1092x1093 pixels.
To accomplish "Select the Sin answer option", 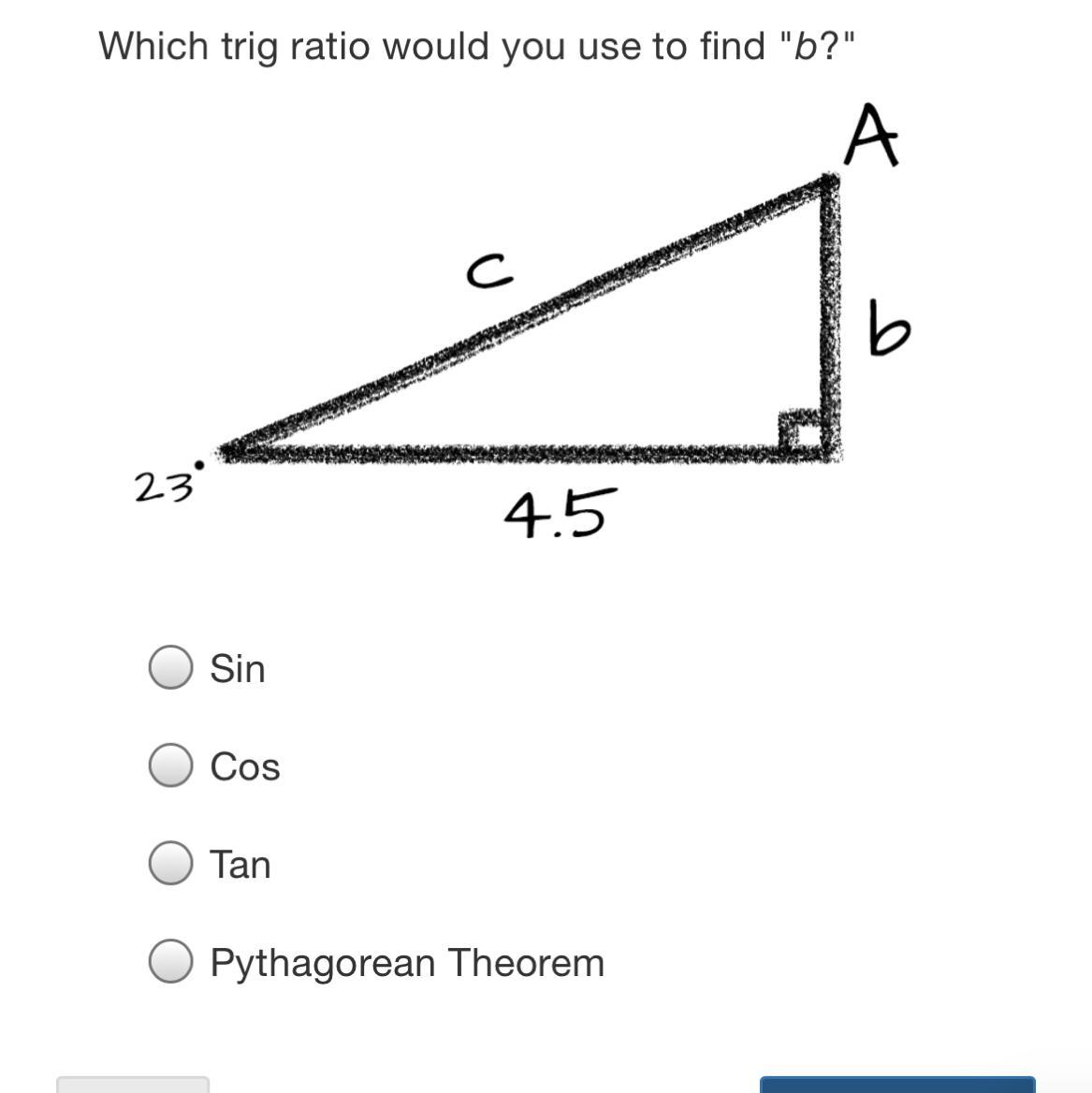I will coord(170,668).
